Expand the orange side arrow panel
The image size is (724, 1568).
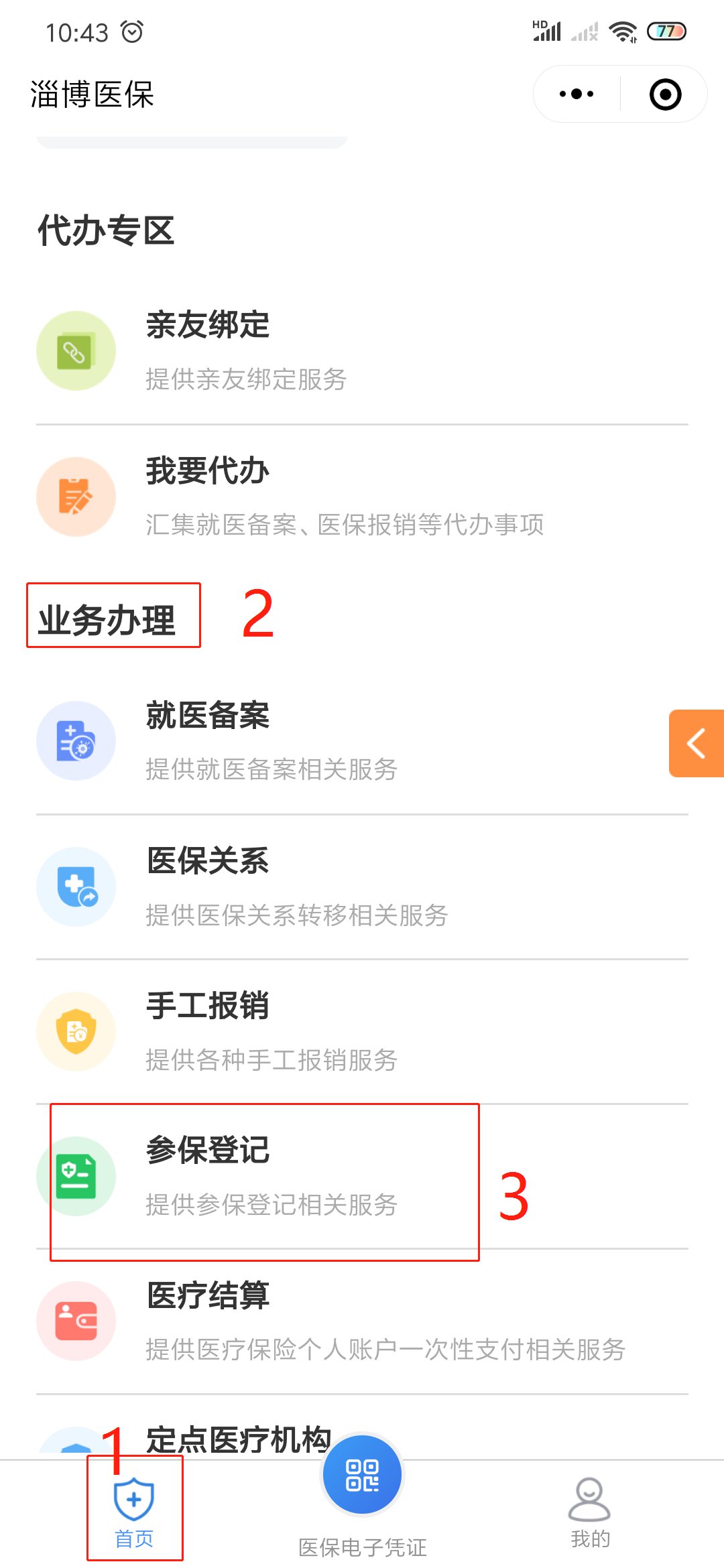[696, 743]
